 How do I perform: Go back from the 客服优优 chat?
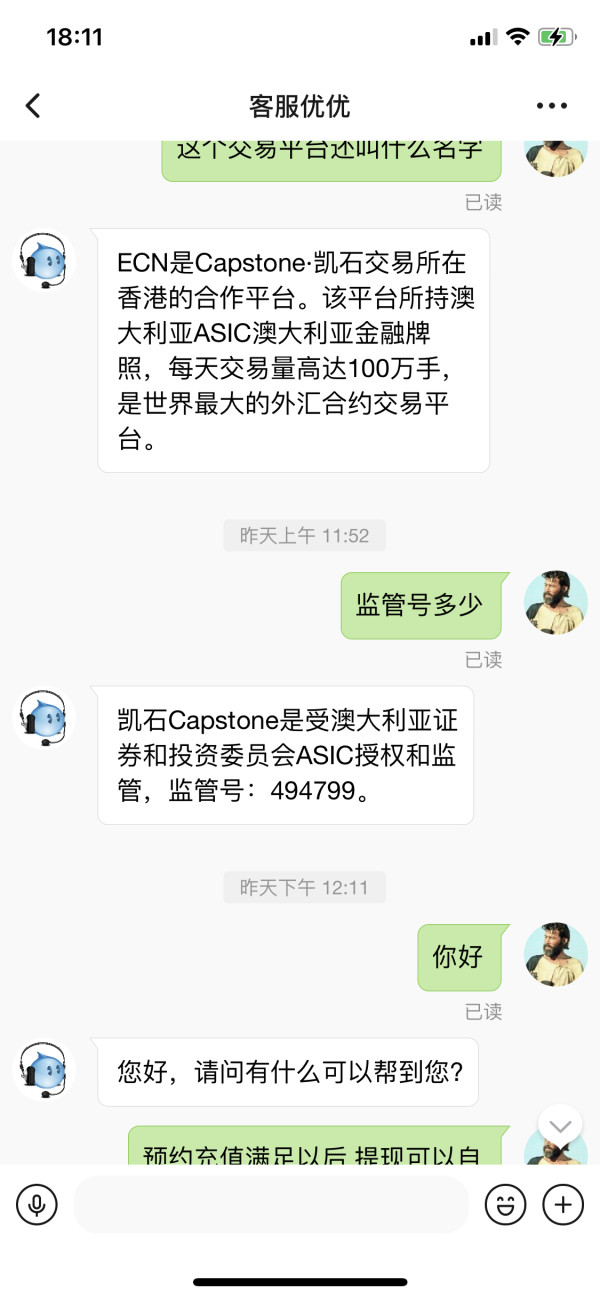tap(33, 105)
